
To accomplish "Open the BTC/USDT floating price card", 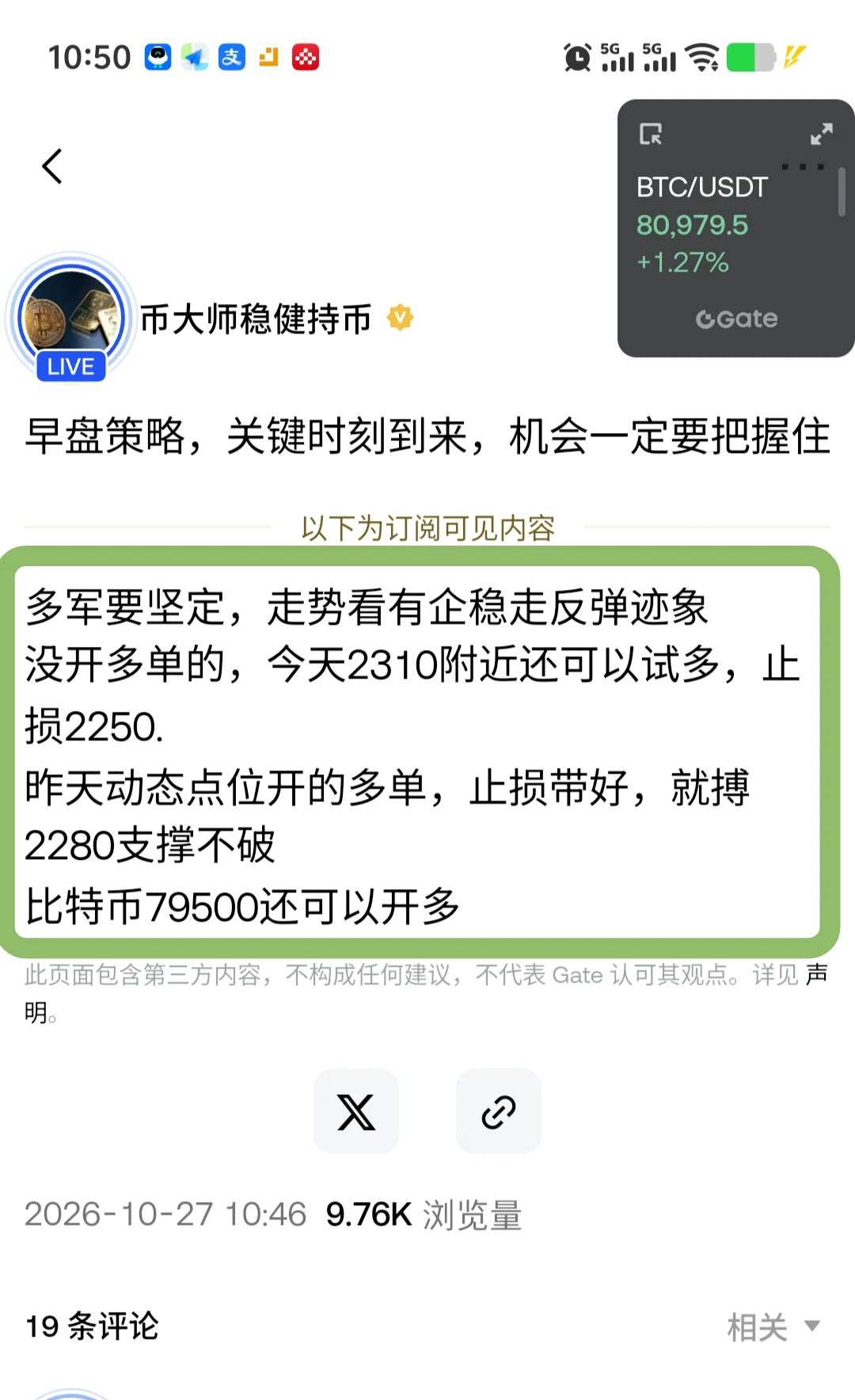I will [736, 228].
